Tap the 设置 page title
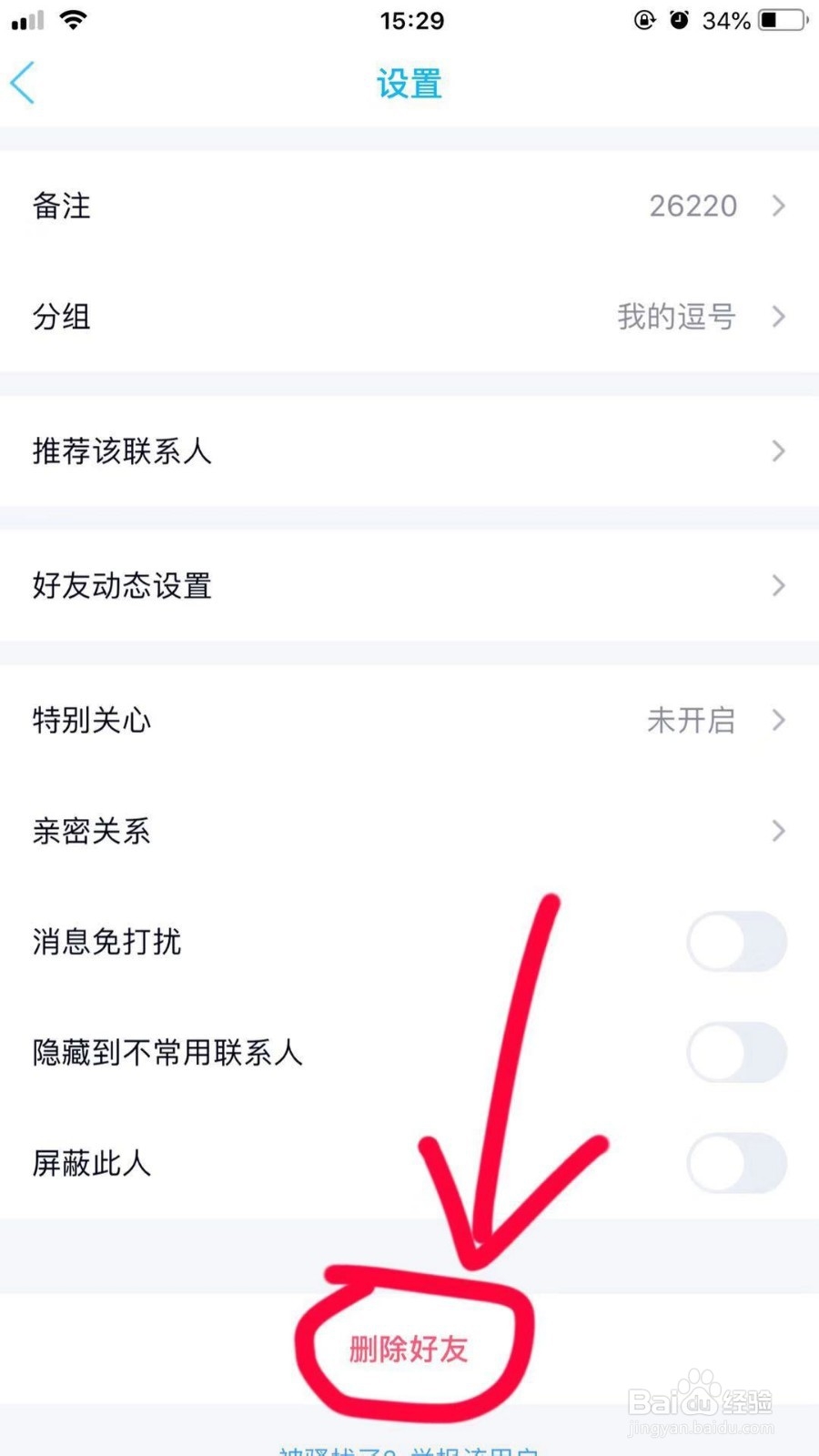 (409, 83)
